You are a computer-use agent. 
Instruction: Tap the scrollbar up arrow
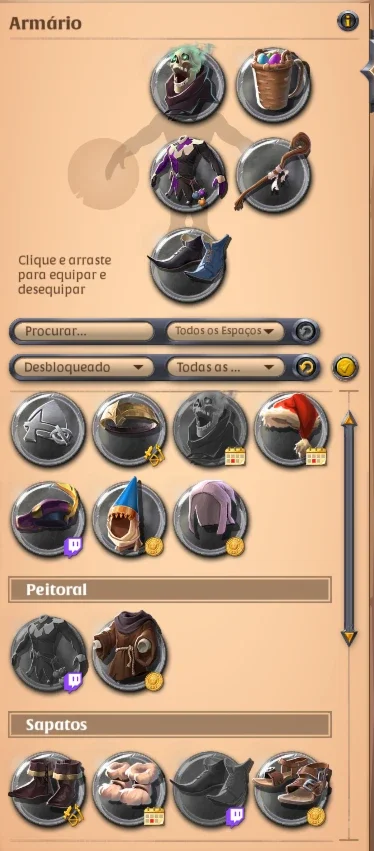pyautogui.click(x=348, y=418)
